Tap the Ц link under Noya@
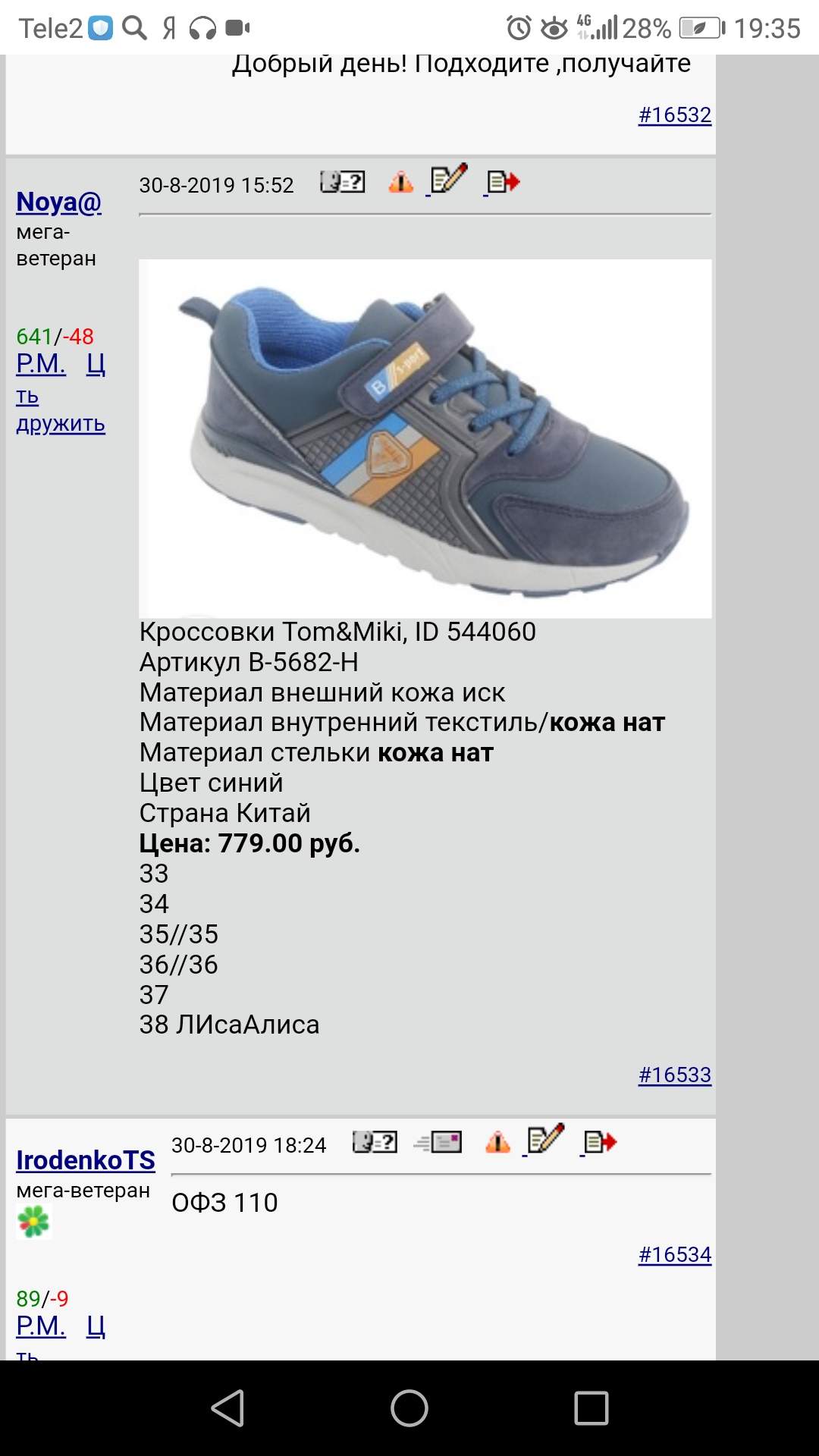 click(96, 365)
